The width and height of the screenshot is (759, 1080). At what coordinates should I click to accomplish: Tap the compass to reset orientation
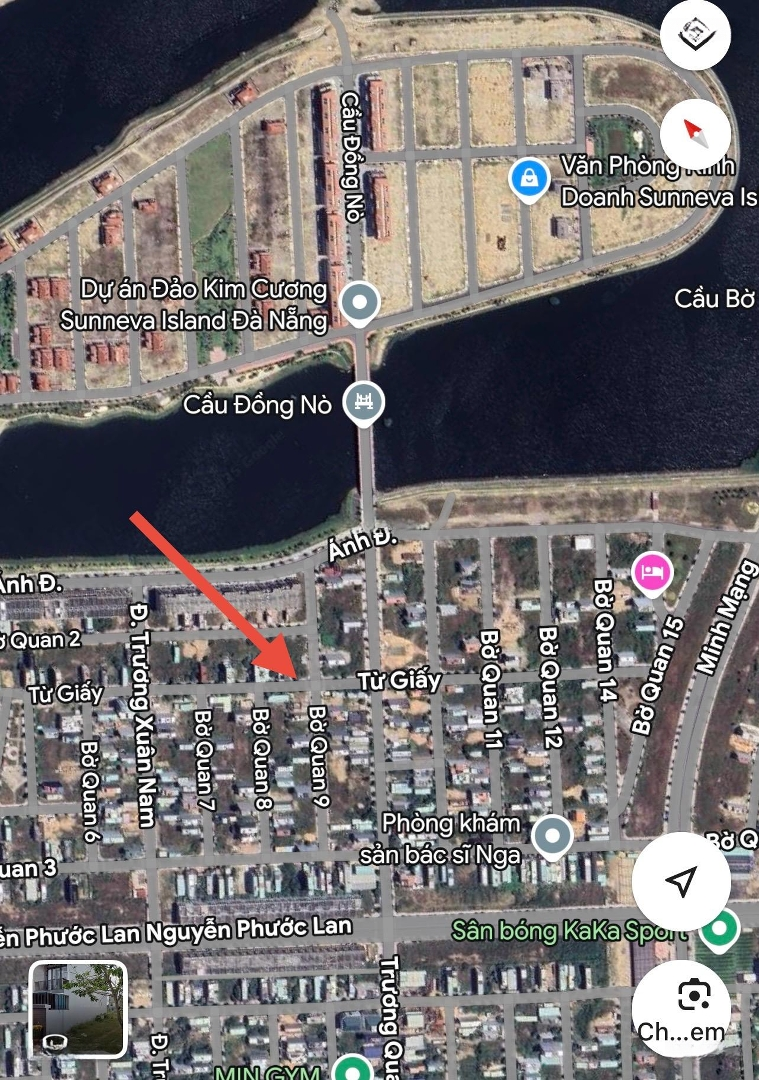tap(695, 131)
